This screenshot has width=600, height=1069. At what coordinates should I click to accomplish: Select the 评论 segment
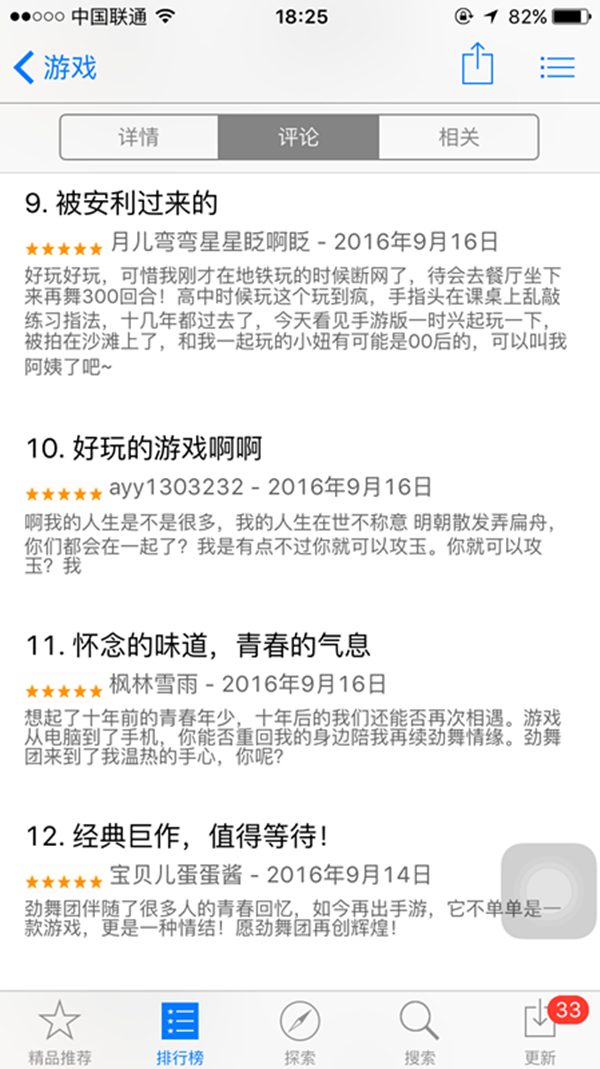coord(298,137)
